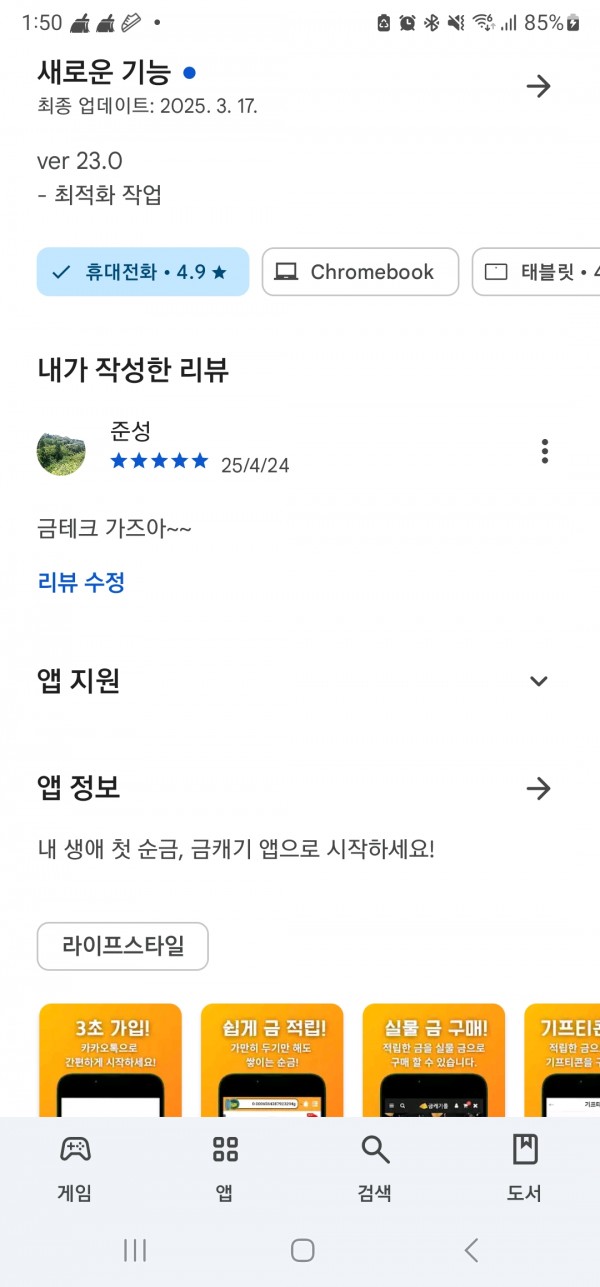Select the 태블릿 chip
This screenshot has height=1287, width=600.
(x=536, y=272)
